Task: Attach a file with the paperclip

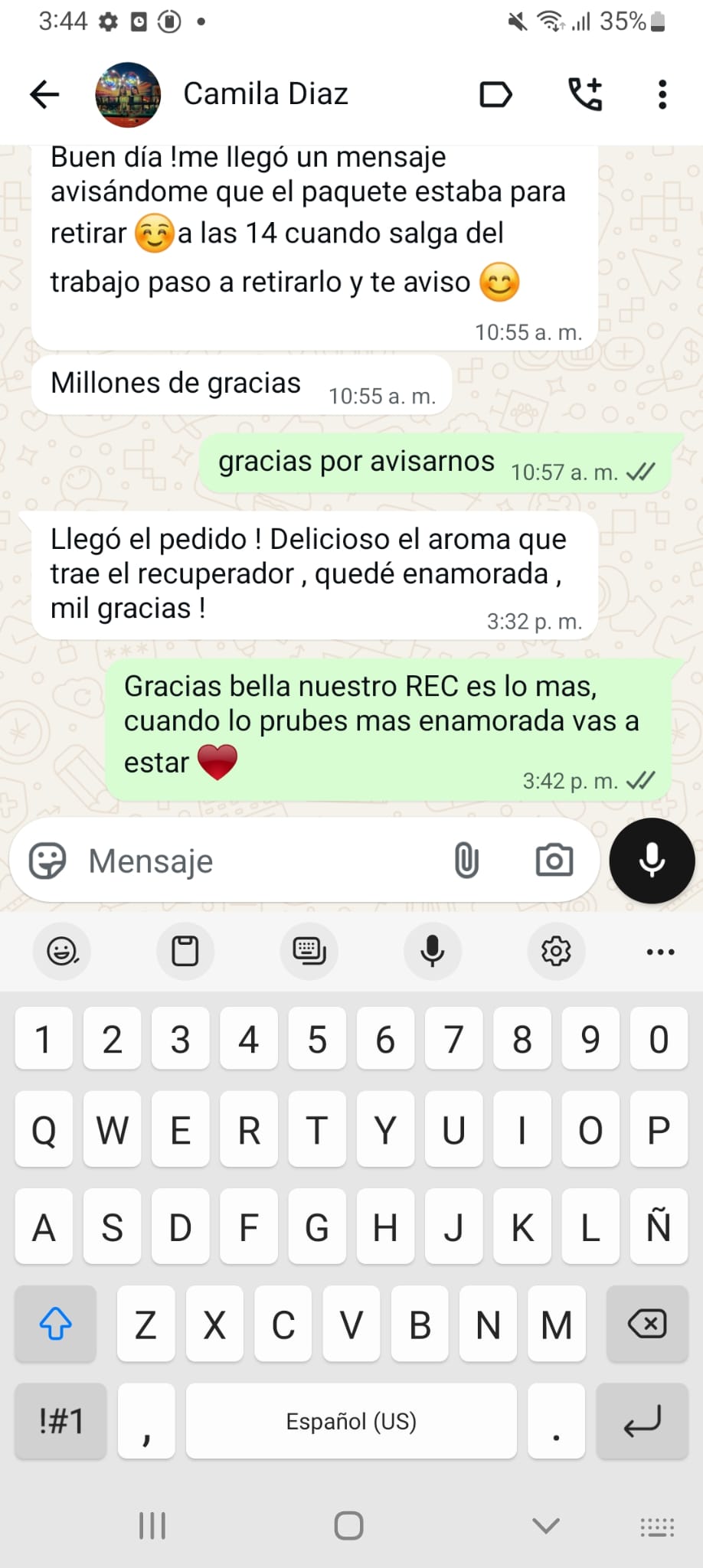Action: pos(466,861)
